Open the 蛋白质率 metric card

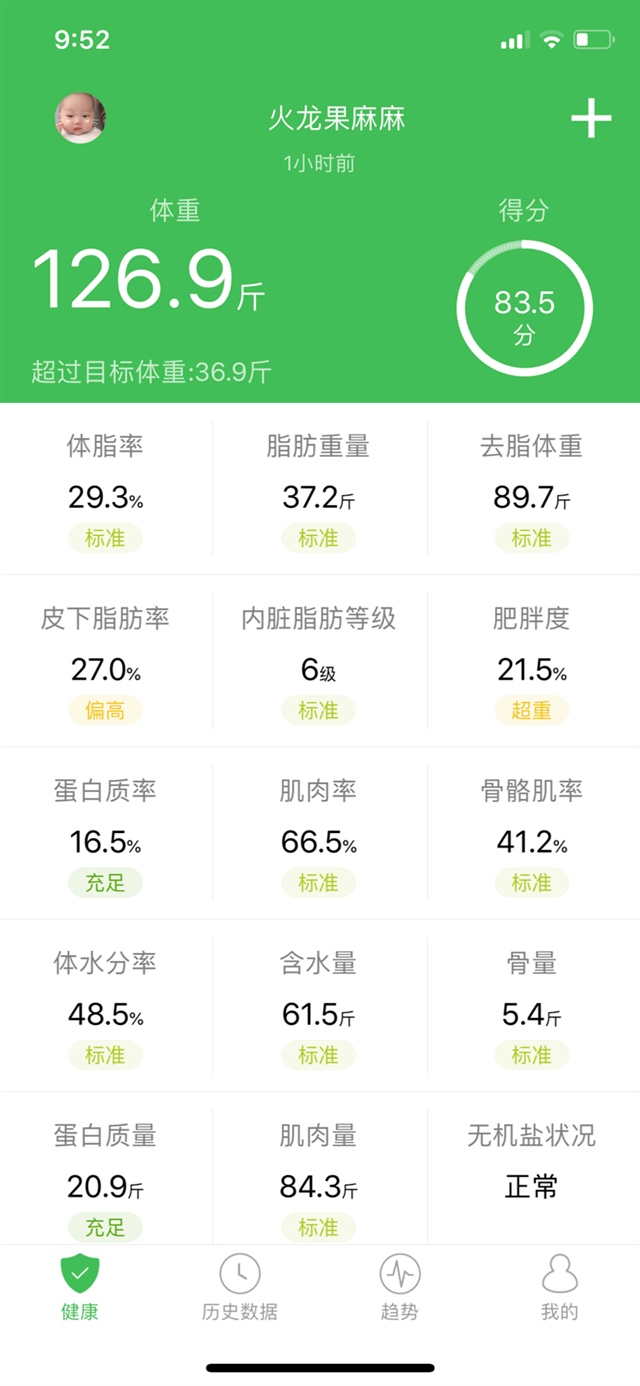(x=106, y=836)
